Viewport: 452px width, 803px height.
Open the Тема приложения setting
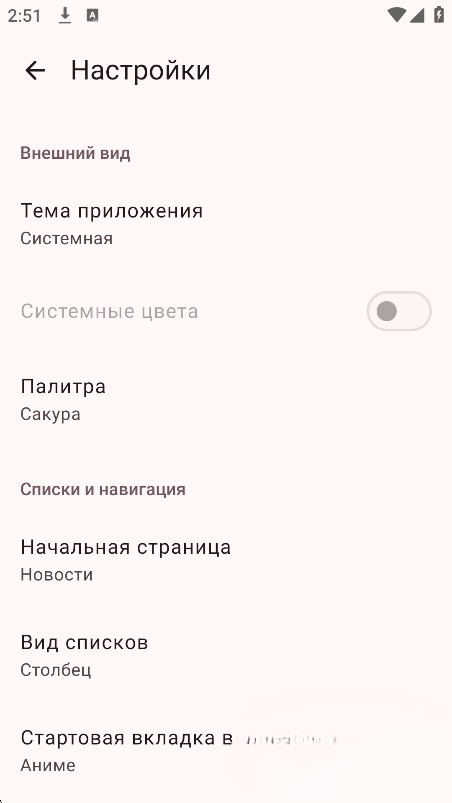[226, 224]
